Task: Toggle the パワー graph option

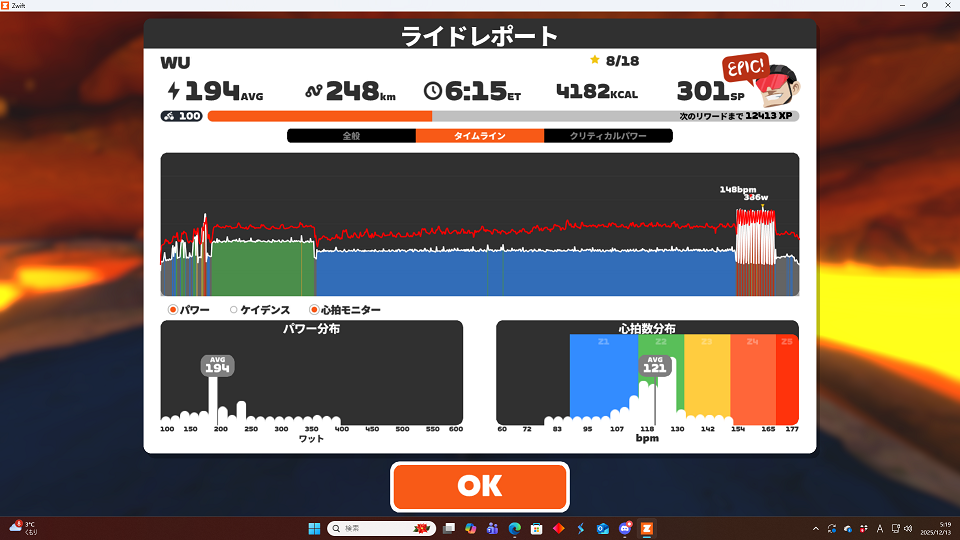Action: tap(174, 310)
